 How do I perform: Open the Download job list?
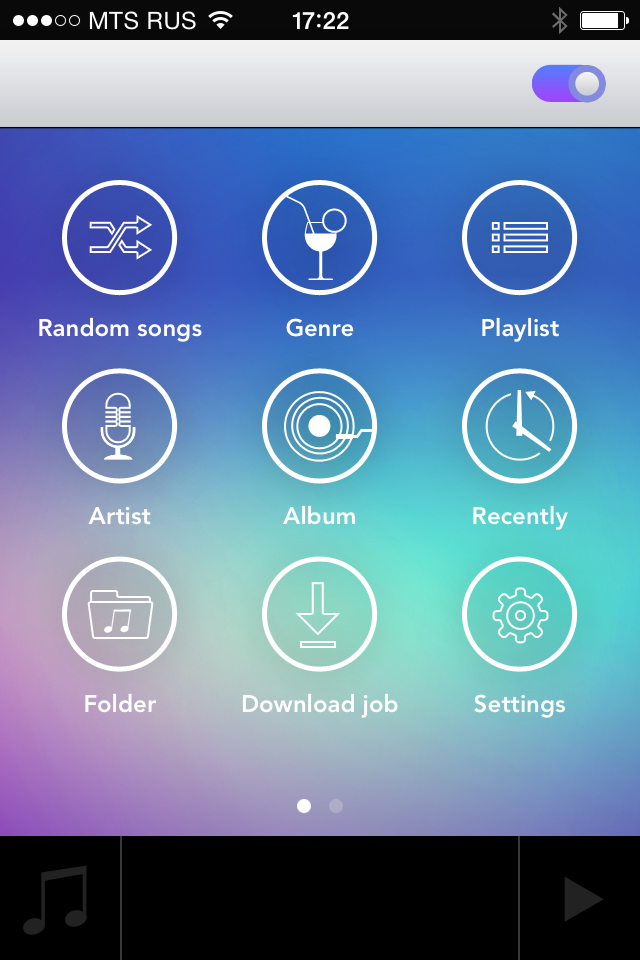(x=319, y=614)
